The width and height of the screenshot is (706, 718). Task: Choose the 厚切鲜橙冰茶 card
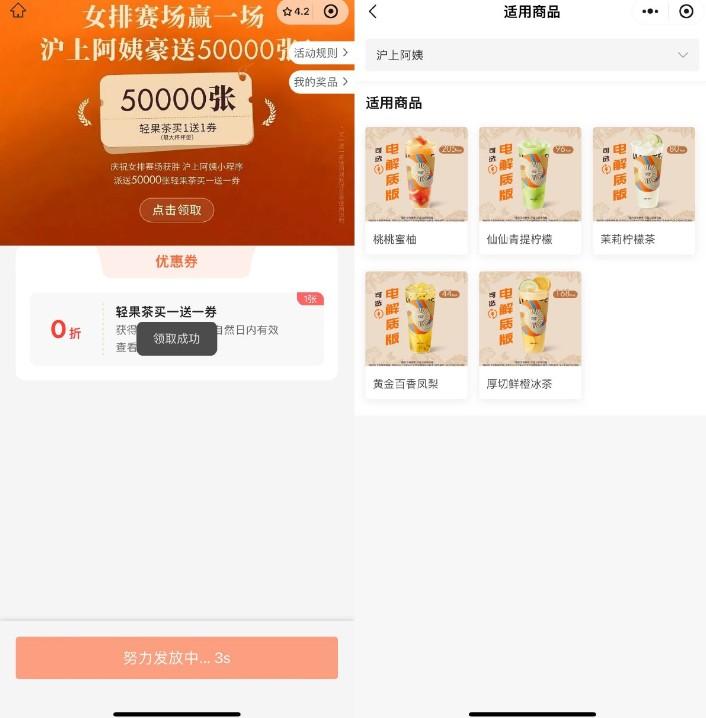point(529,334)
